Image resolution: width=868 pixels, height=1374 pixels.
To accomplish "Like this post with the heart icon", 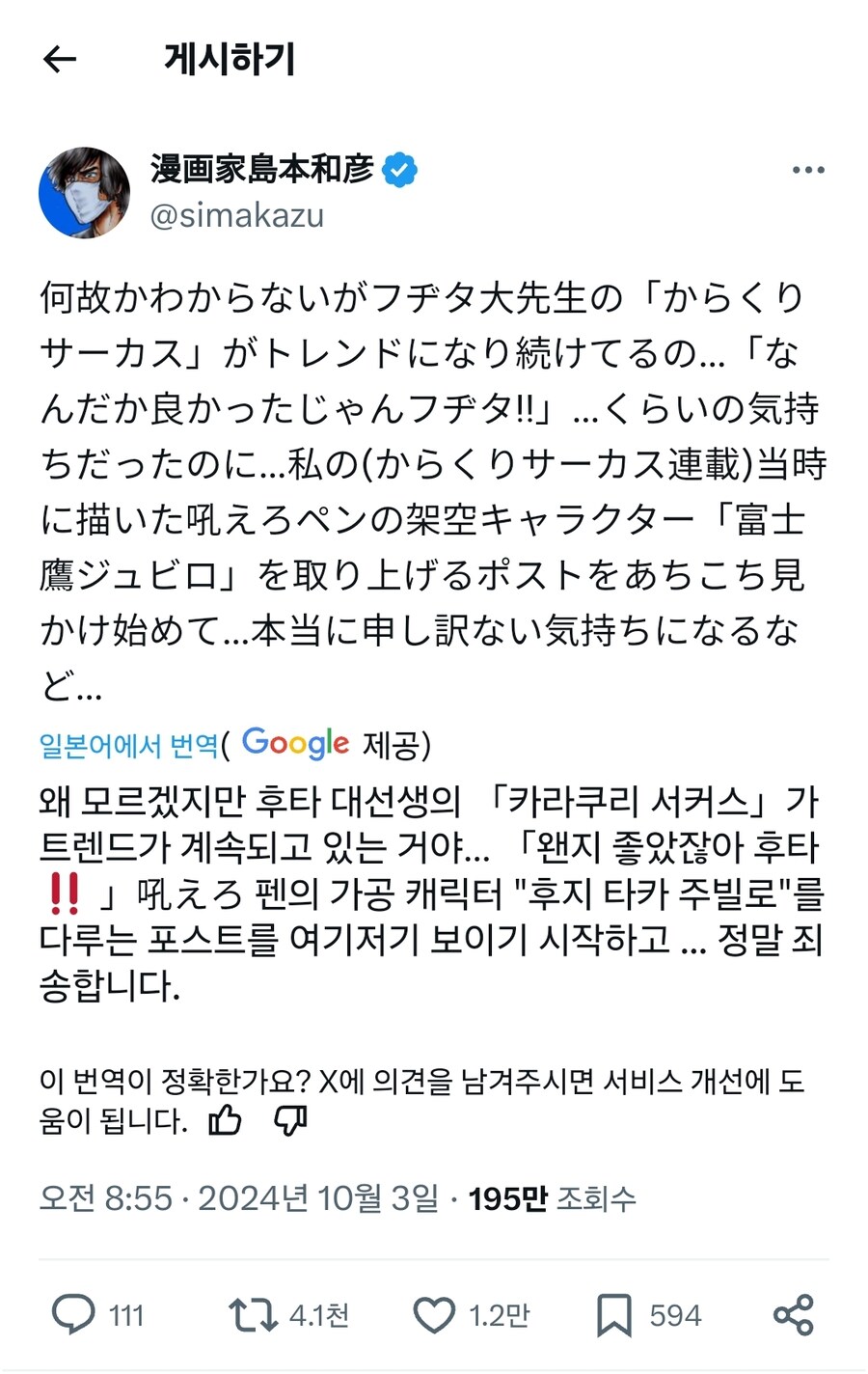I will tap(434, 1314).
